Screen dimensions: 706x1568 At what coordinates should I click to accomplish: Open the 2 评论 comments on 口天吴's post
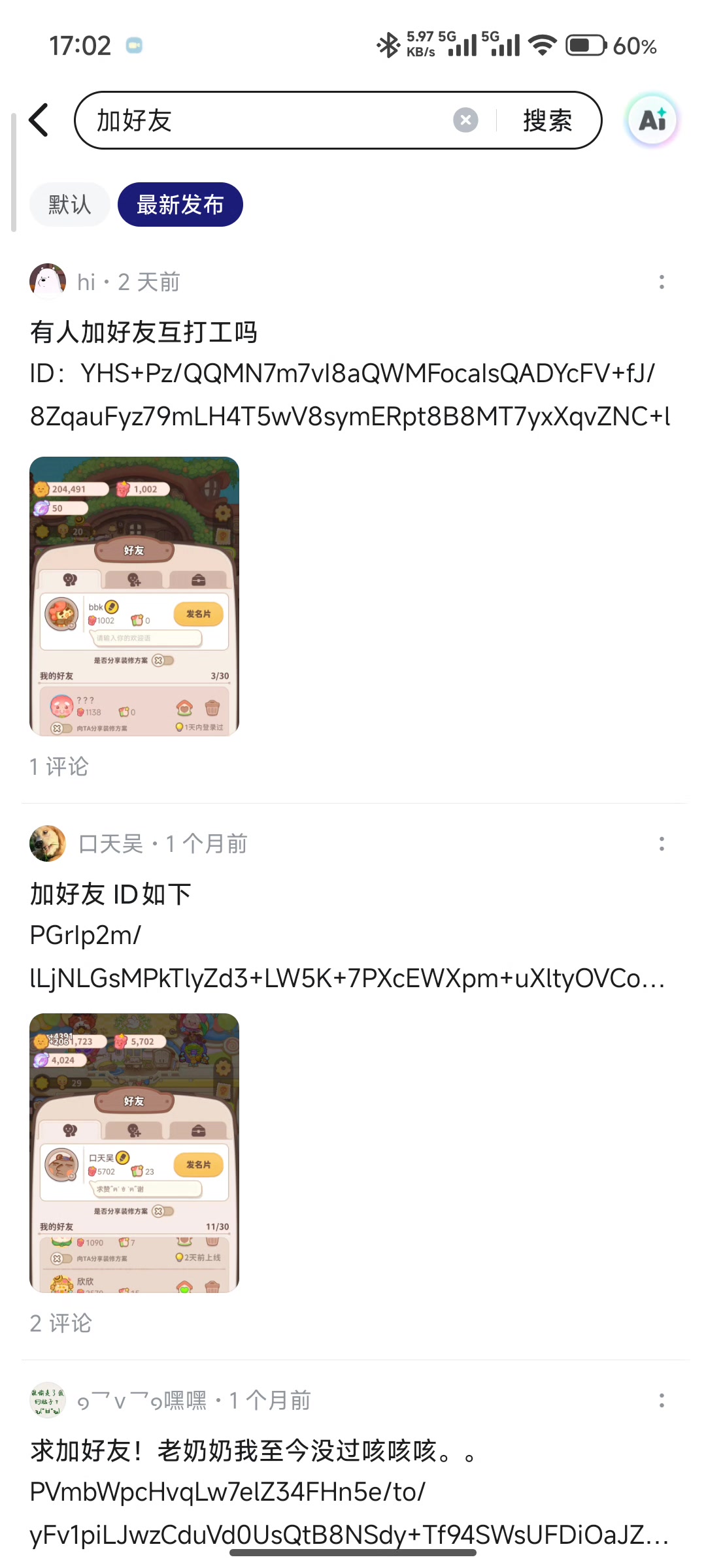pos(61,1323)
